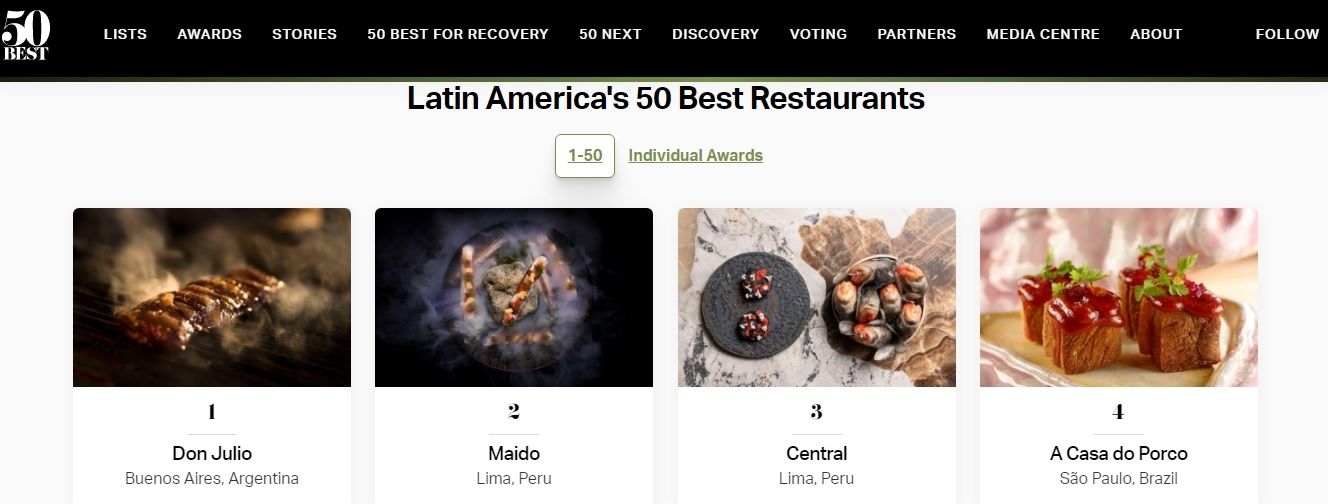The image size is (1328, 504).
Task: Select the 1-50 list tab
Action: [585, 156]
